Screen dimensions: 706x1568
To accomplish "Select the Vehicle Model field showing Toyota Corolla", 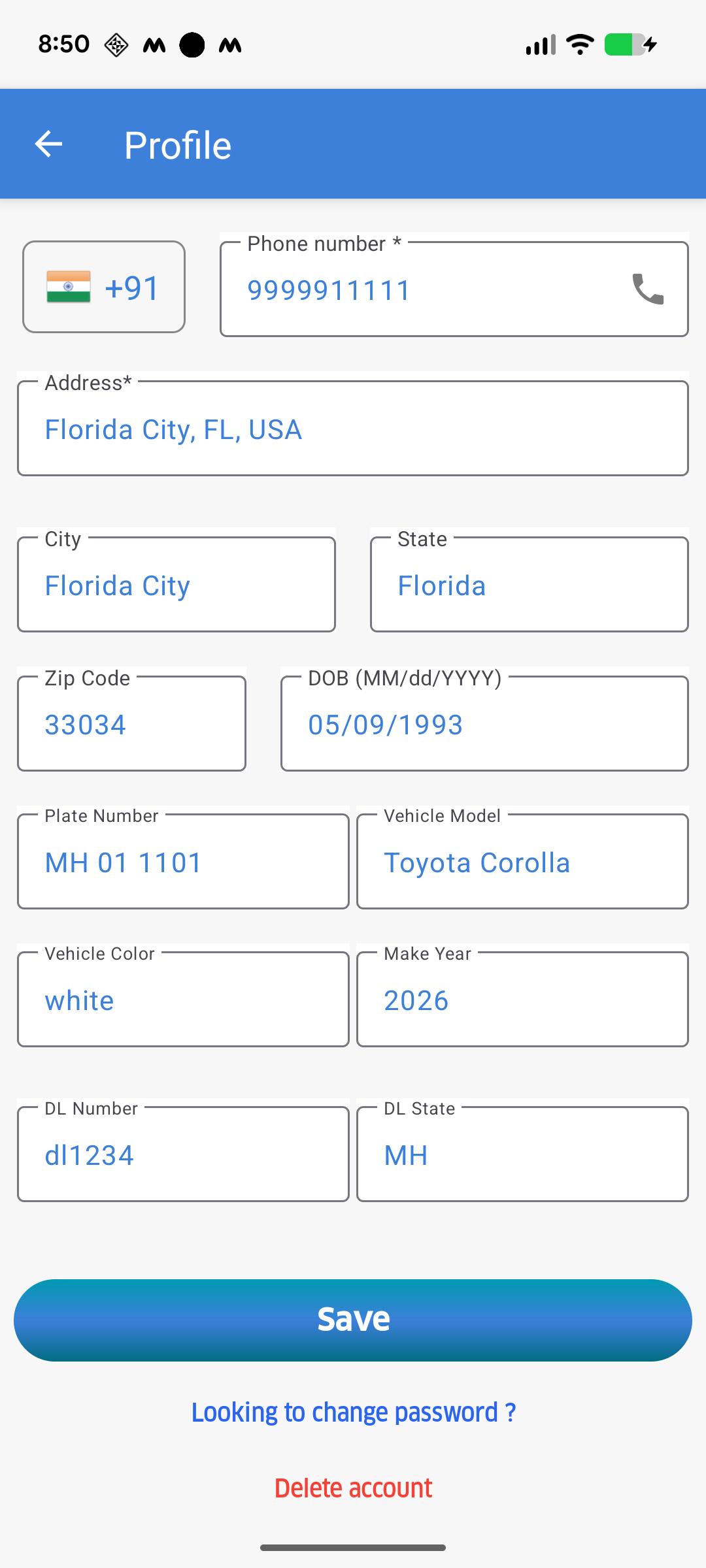I will (x=523, y=861).
